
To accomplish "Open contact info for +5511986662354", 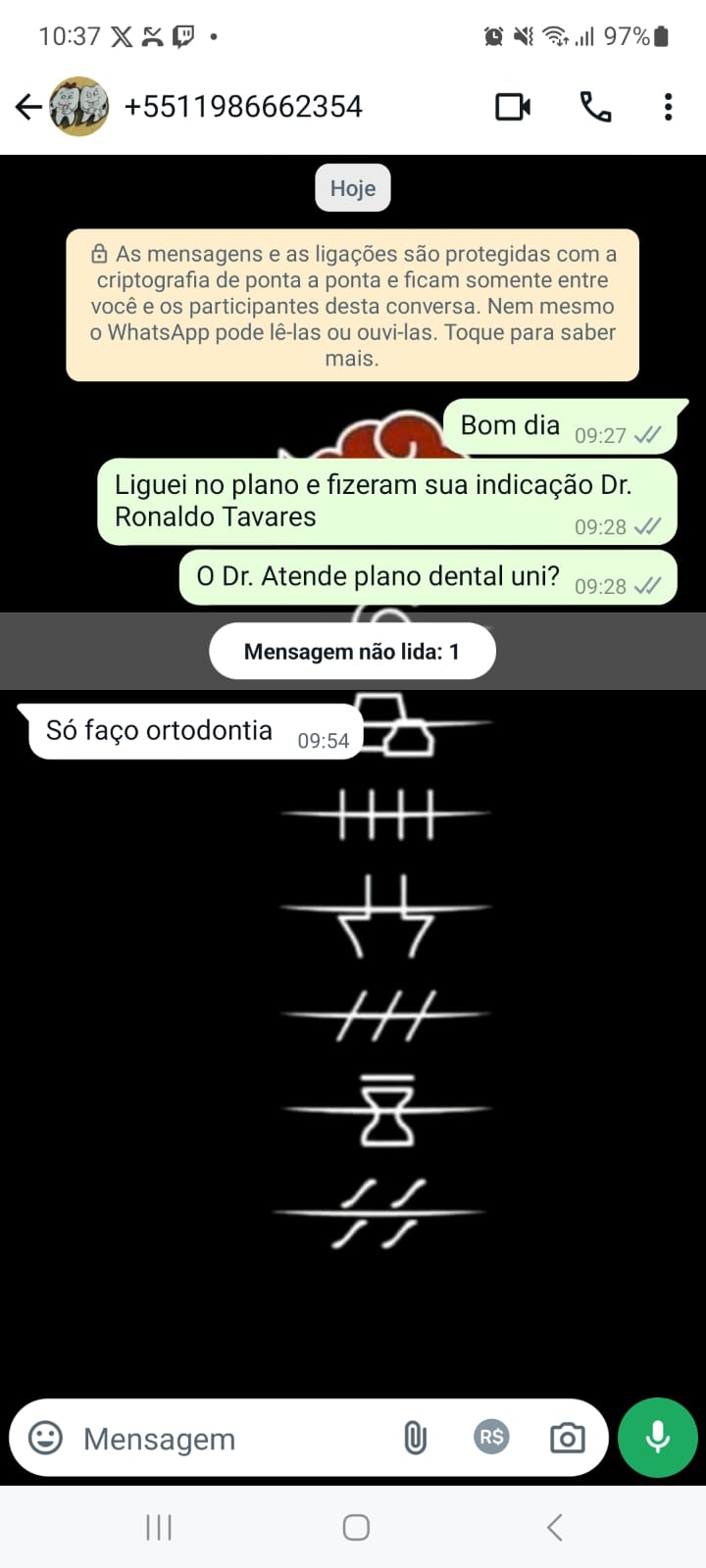I will 243,107.
